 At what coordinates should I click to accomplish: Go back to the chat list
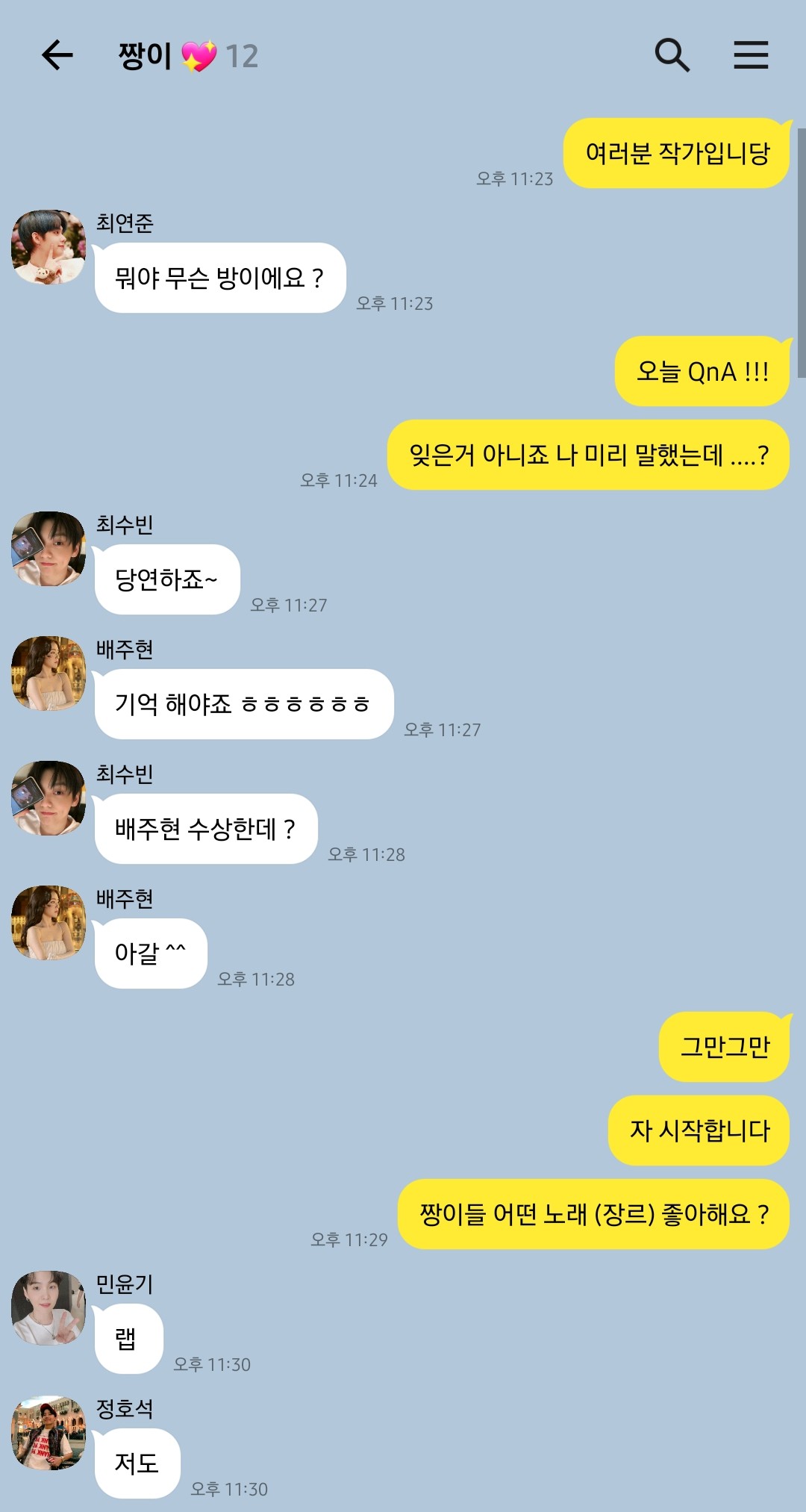coord(57,55)
